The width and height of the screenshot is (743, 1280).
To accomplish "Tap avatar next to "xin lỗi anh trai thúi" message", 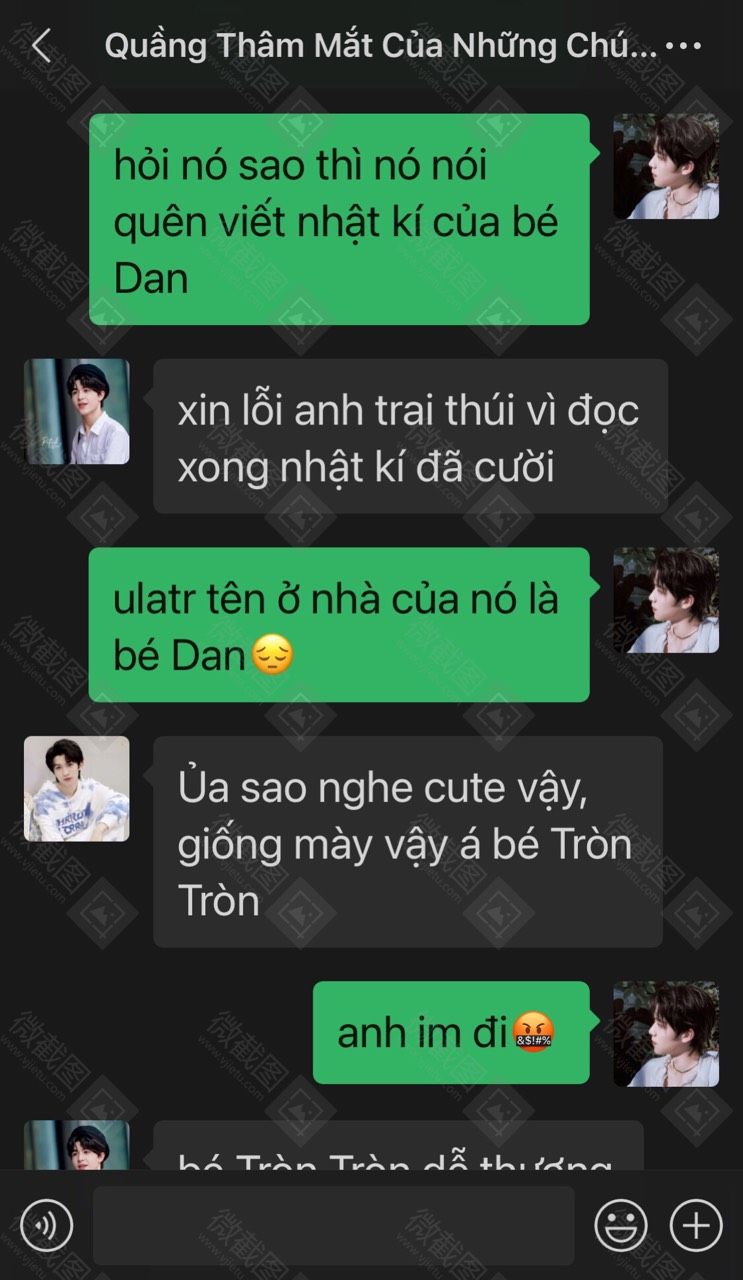I will pyautogui.click(x=77, y=411).
